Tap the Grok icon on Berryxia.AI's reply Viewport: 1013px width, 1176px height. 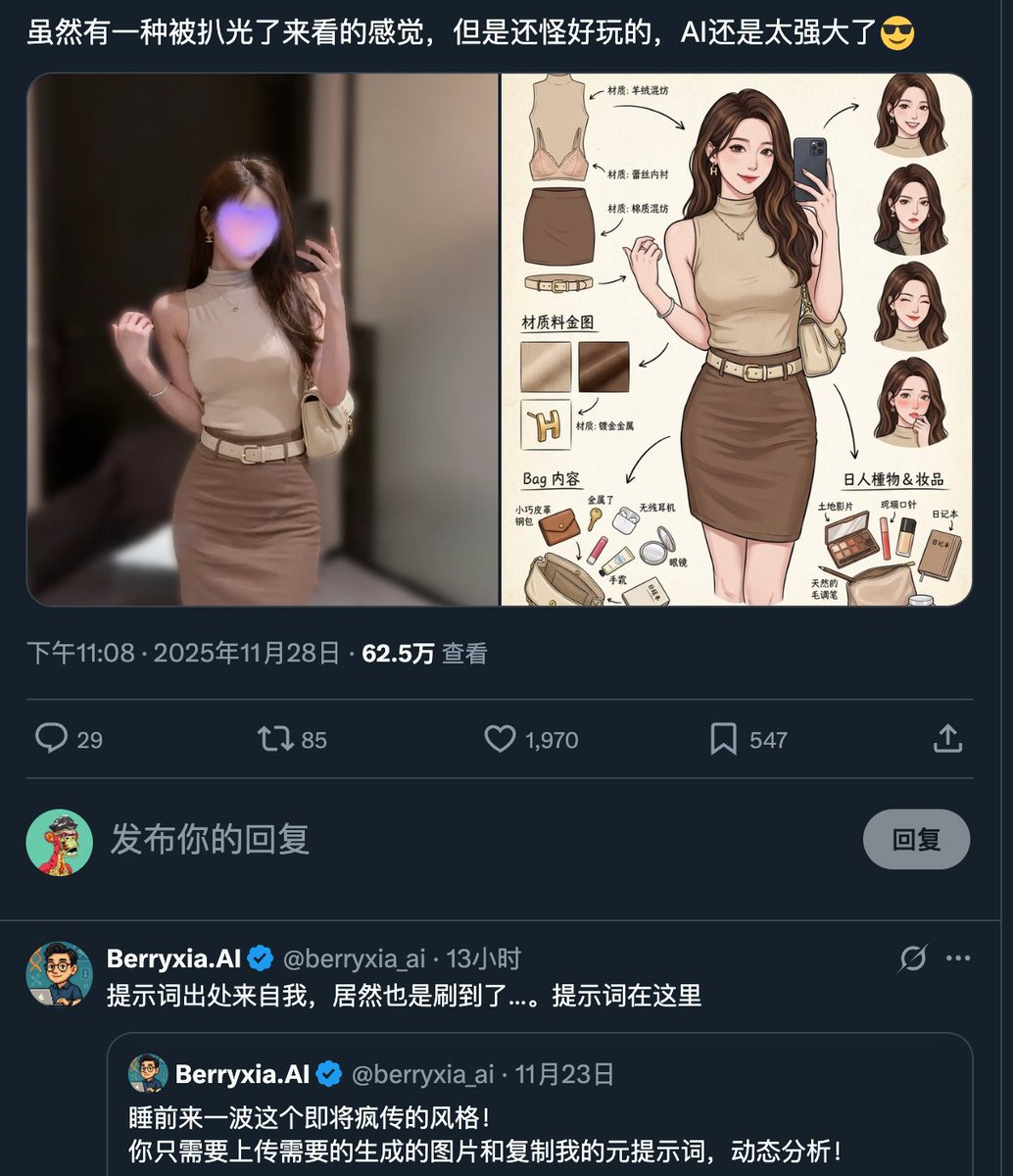912,958
